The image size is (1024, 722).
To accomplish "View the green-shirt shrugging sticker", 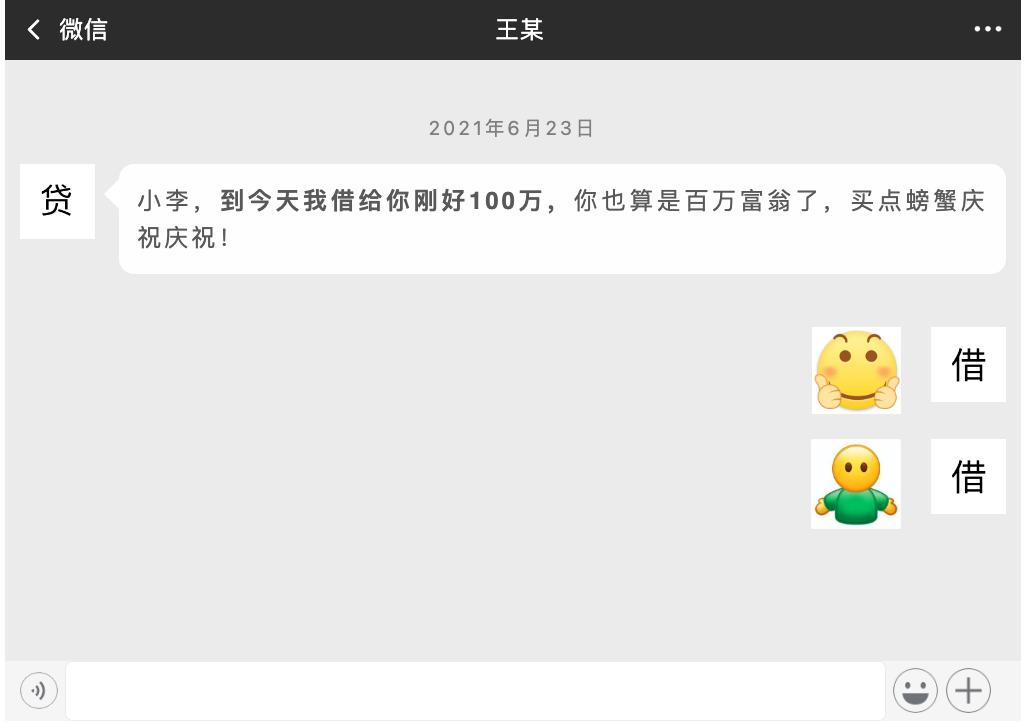I will point(856,483).
